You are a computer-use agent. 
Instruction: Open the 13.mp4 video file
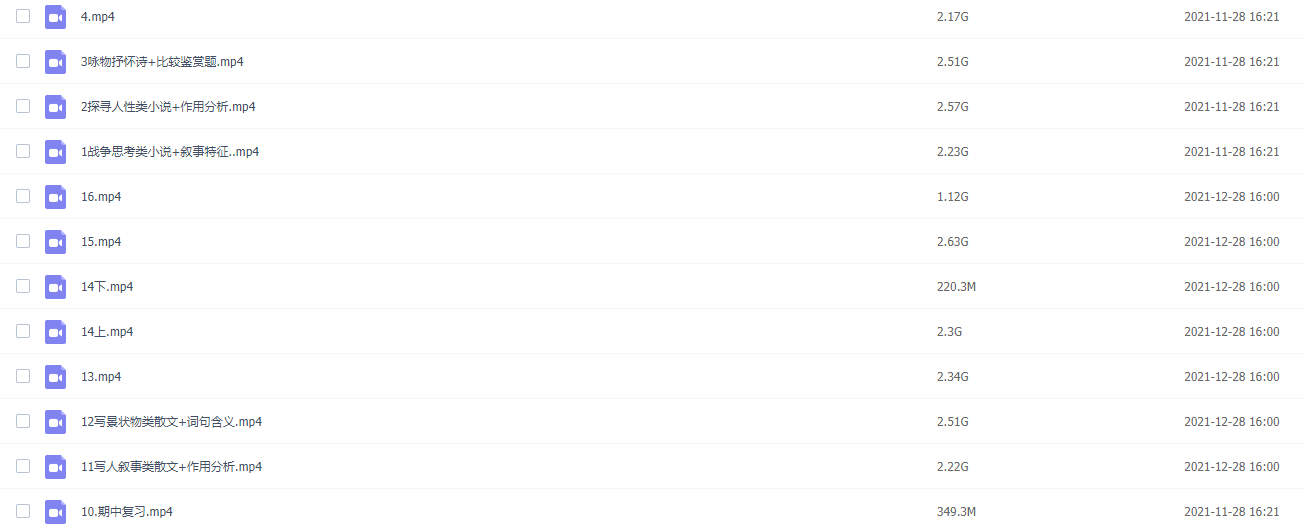pyautogui.click(x=101, y=377)
